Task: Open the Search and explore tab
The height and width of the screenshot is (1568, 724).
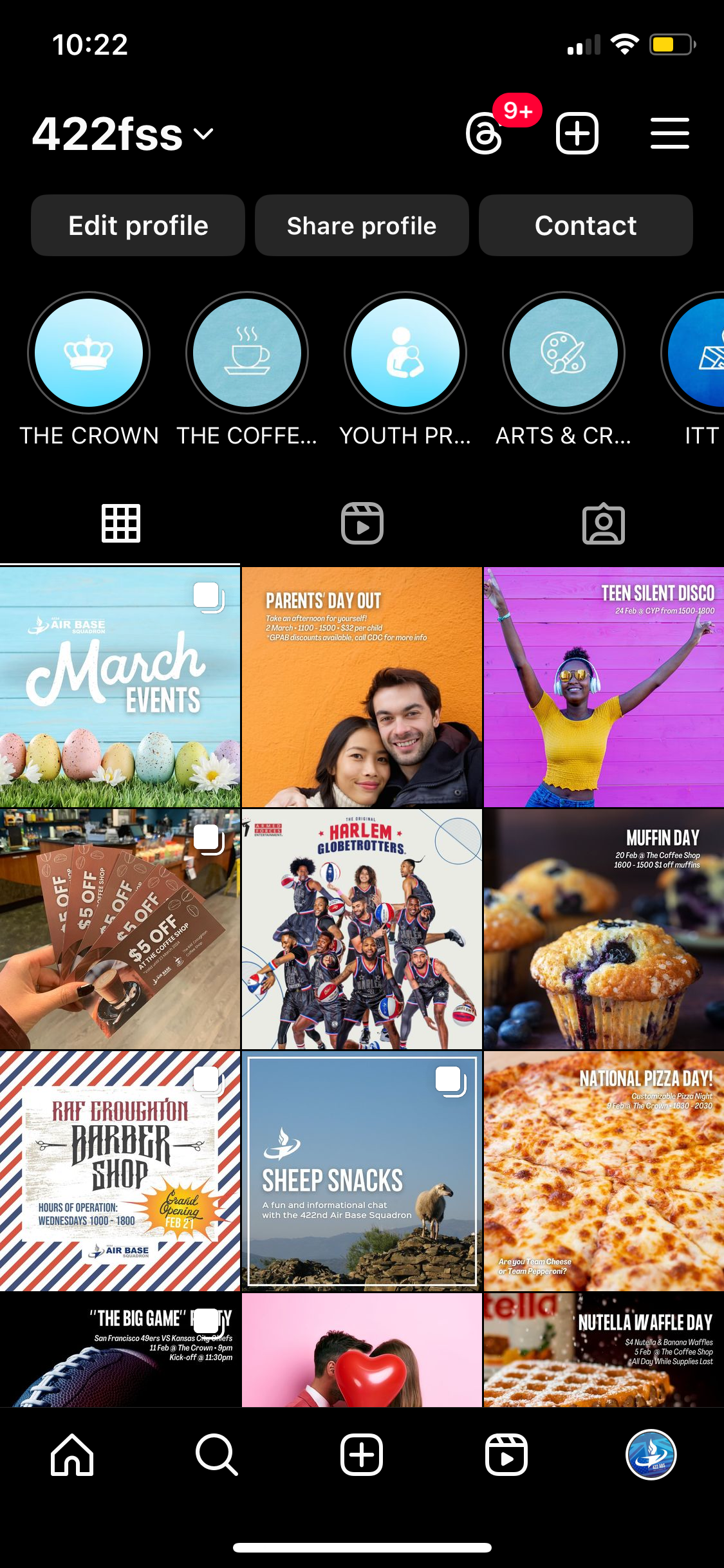Action: 217,1455
